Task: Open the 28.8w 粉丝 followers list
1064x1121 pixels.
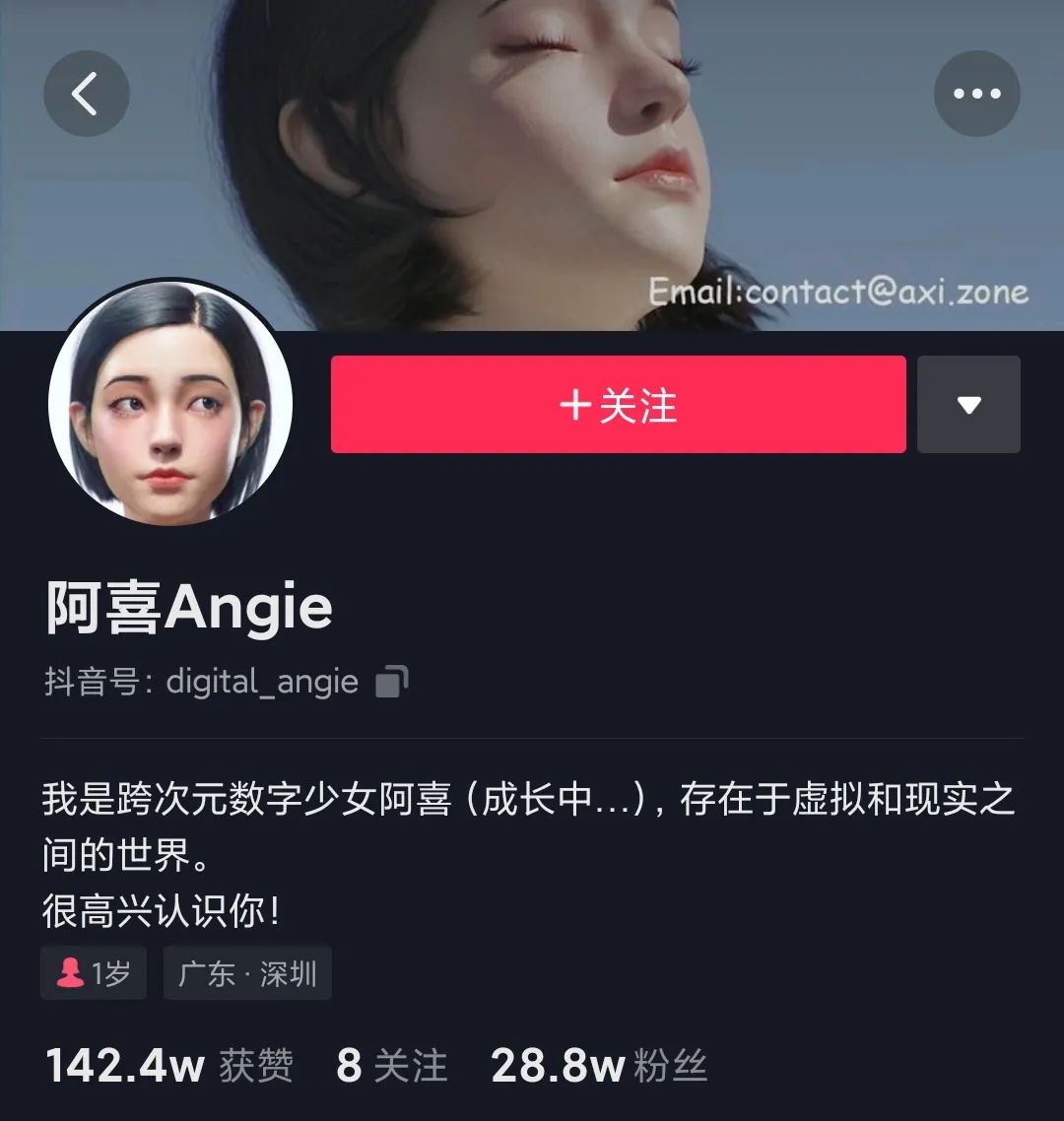Action: tap(599, 1066)
